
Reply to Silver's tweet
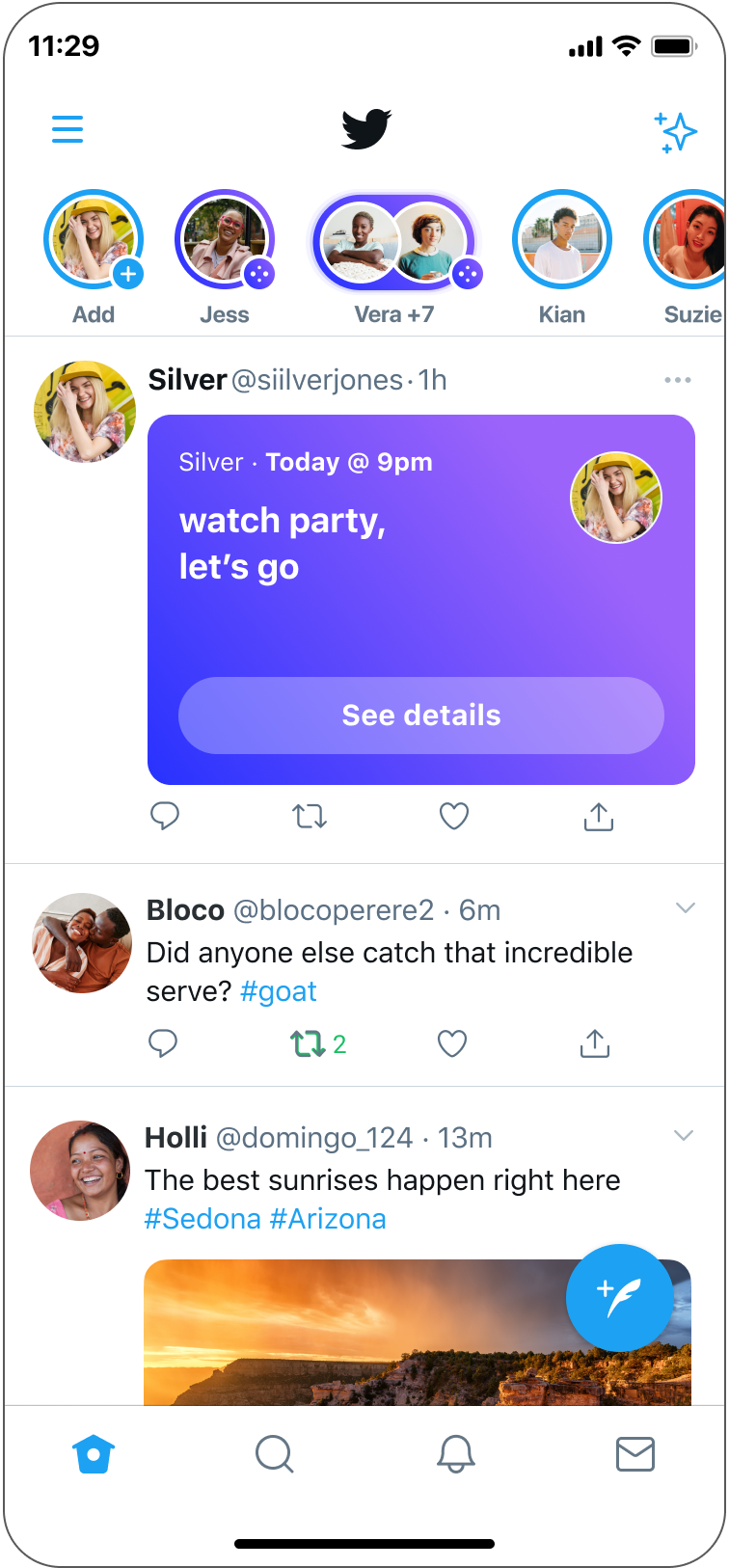coord(165,817)
